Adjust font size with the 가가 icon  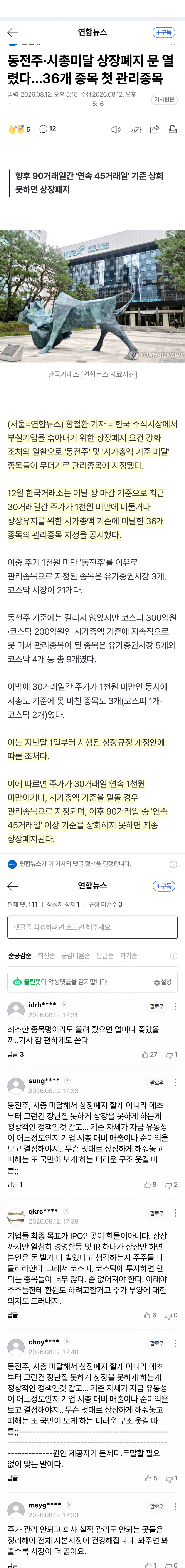click(136, 130)
